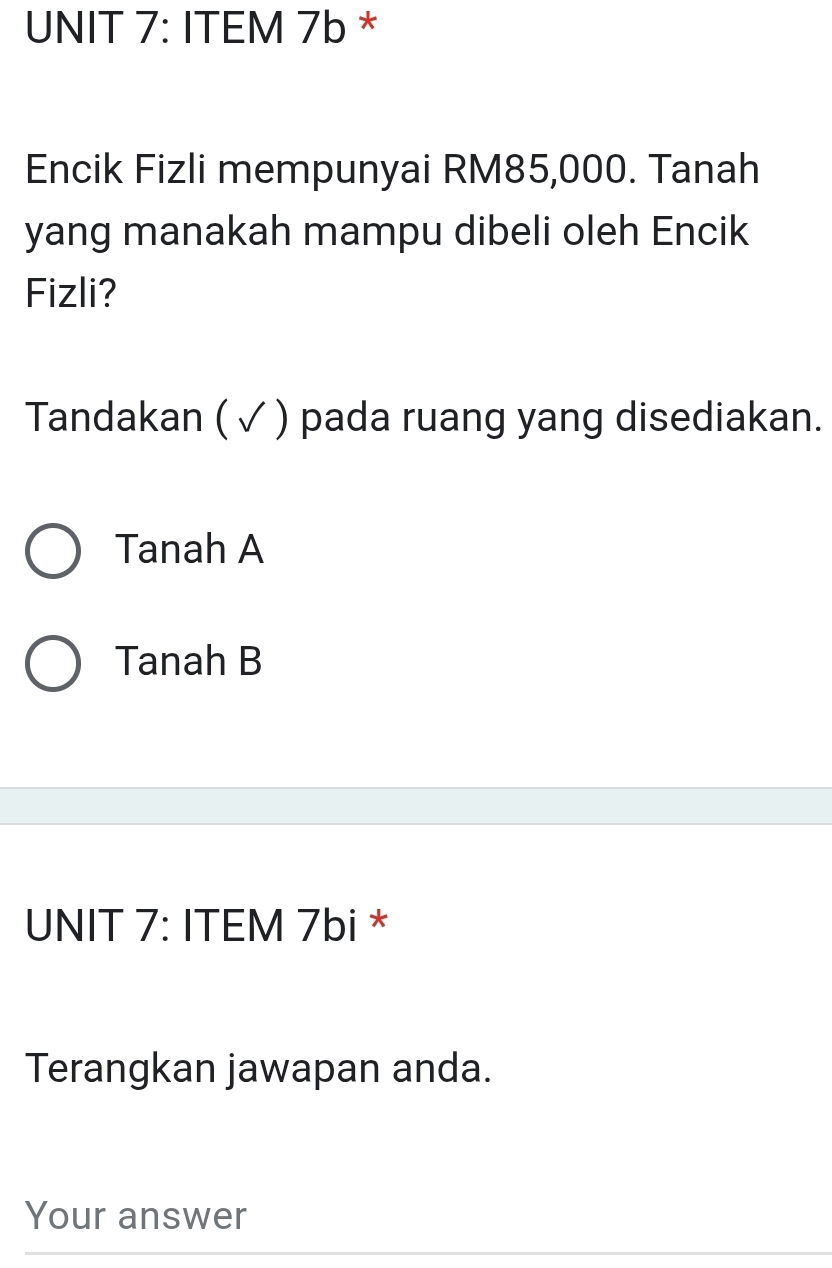
Task: Select the Tanah A option
Action: point(54,550)
